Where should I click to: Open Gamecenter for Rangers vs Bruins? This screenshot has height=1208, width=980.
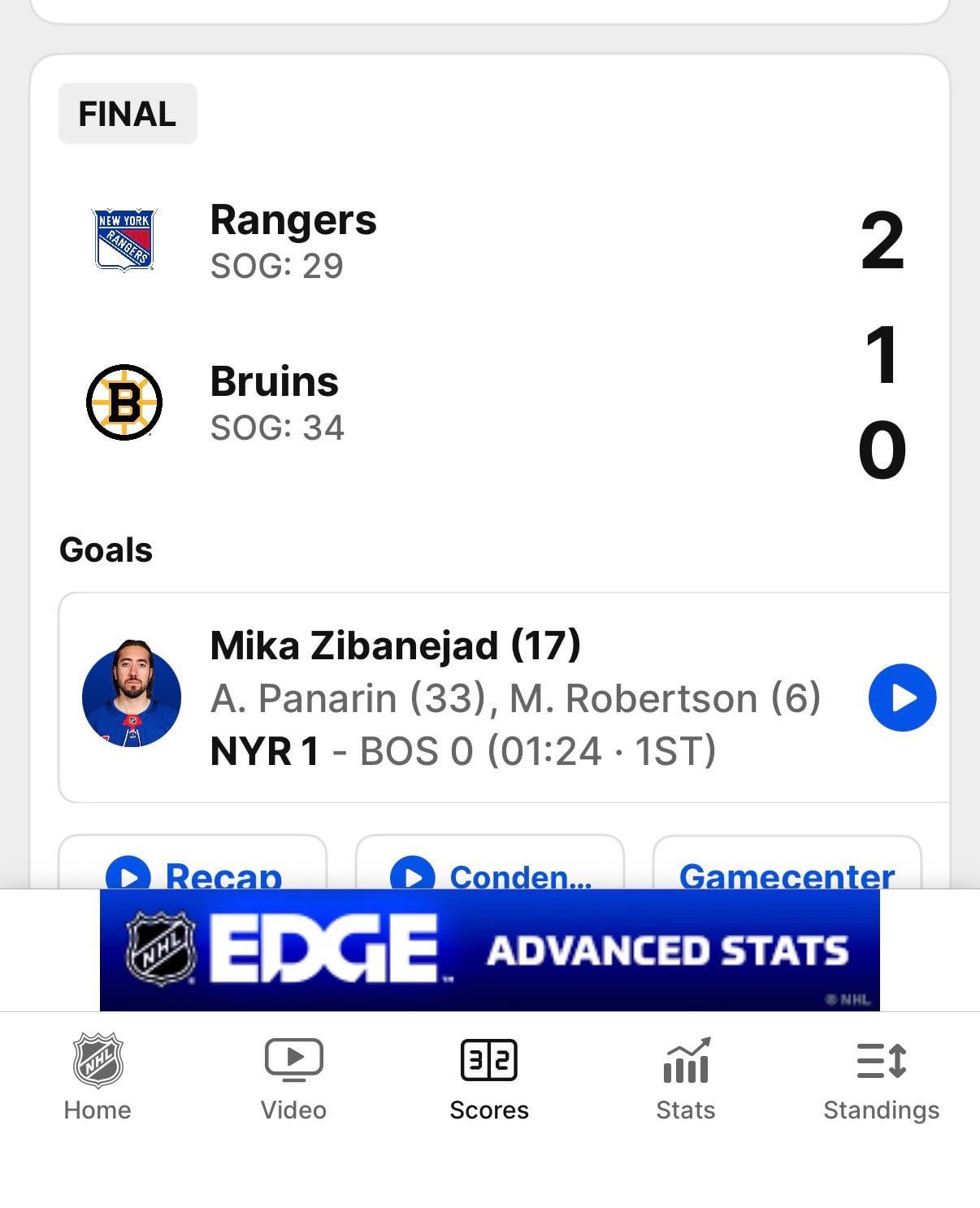[x=787, y=868]
